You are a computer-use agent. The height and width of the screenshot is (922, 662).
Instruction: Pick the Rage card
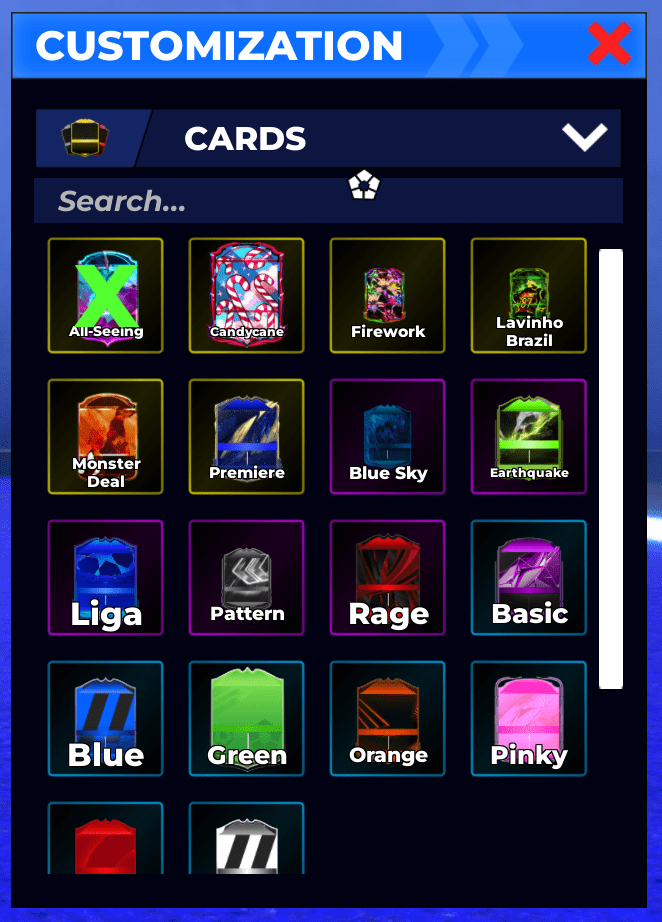[387, 577]
